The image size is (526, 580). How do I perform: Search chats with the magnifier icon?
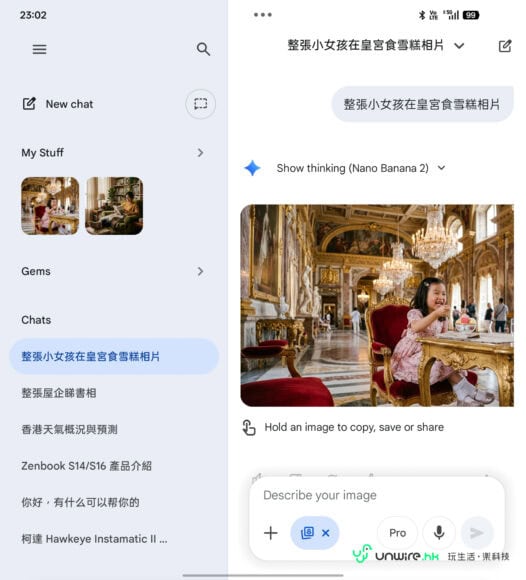click(x=203, y=49)
